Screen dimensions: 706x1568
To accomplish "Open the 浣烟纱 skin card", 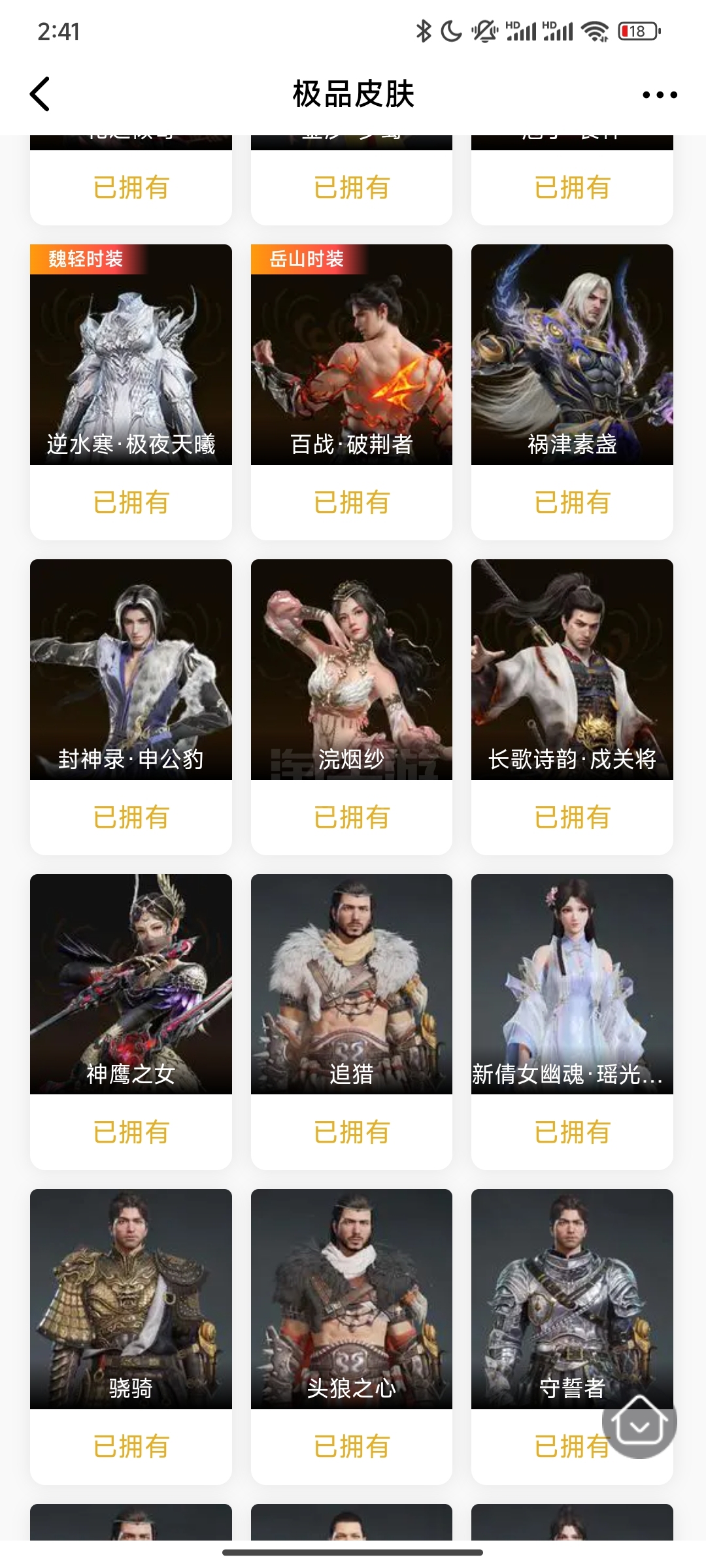I will [352, 707].
